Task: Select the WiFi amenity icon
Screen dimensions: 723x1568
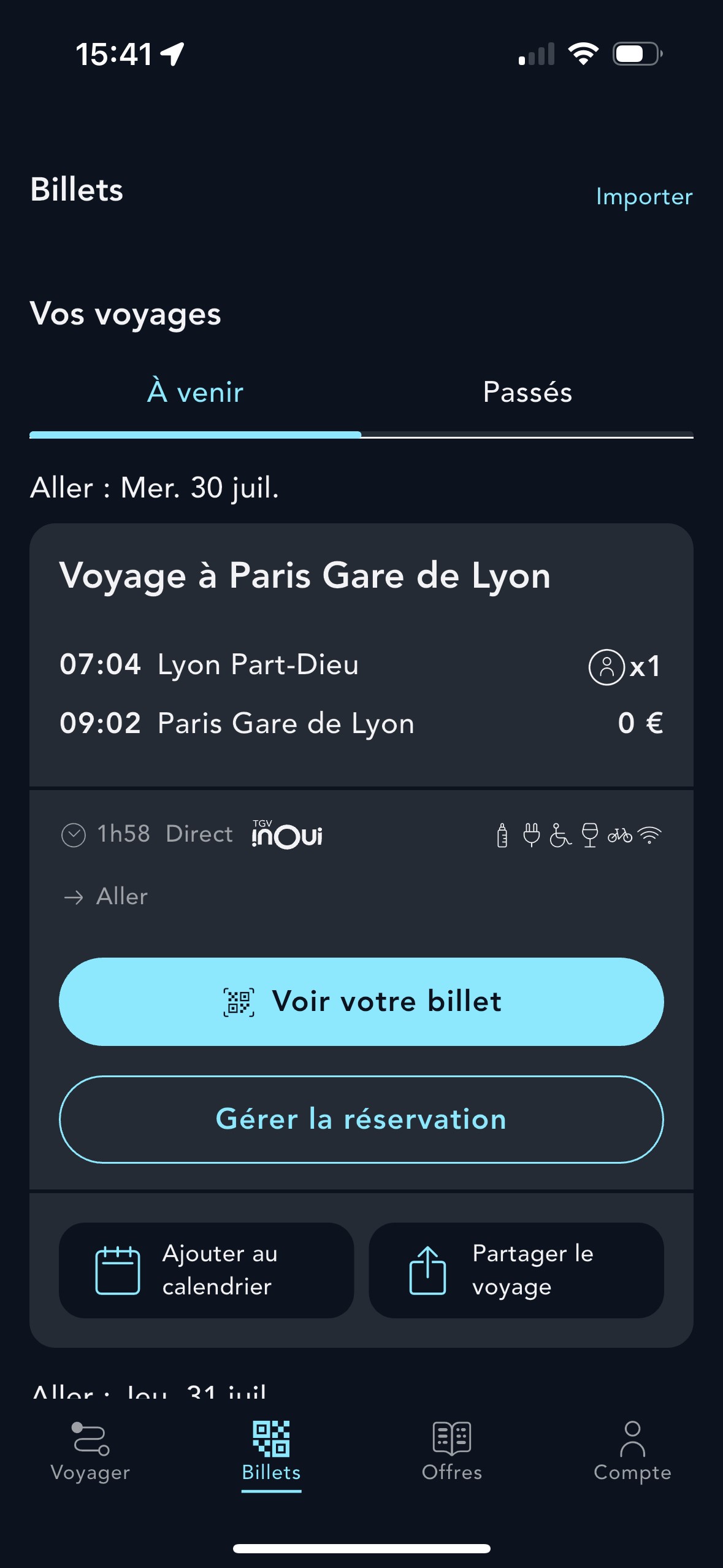Action: 648,834
